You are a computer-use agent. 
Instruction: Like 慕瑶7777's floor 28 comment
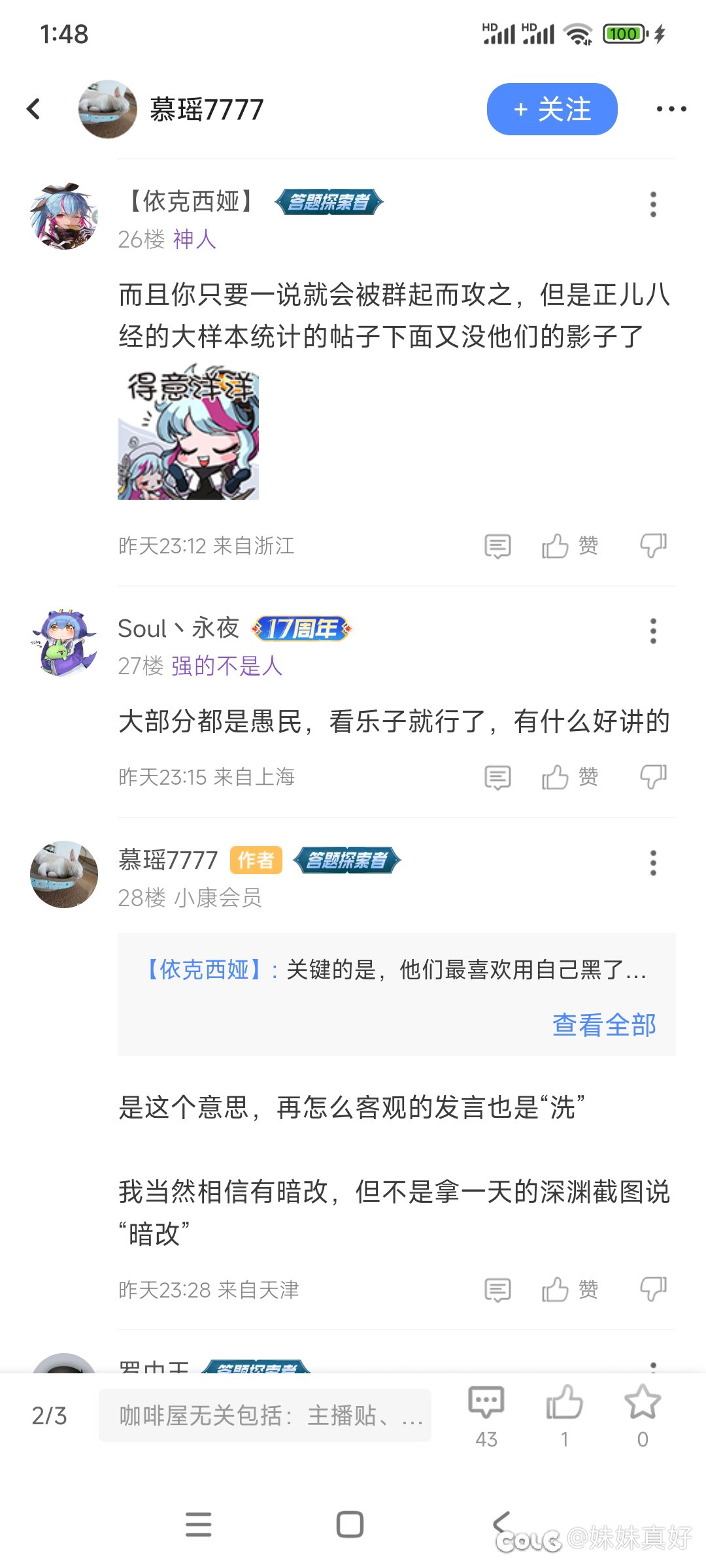click(569, 1290)
